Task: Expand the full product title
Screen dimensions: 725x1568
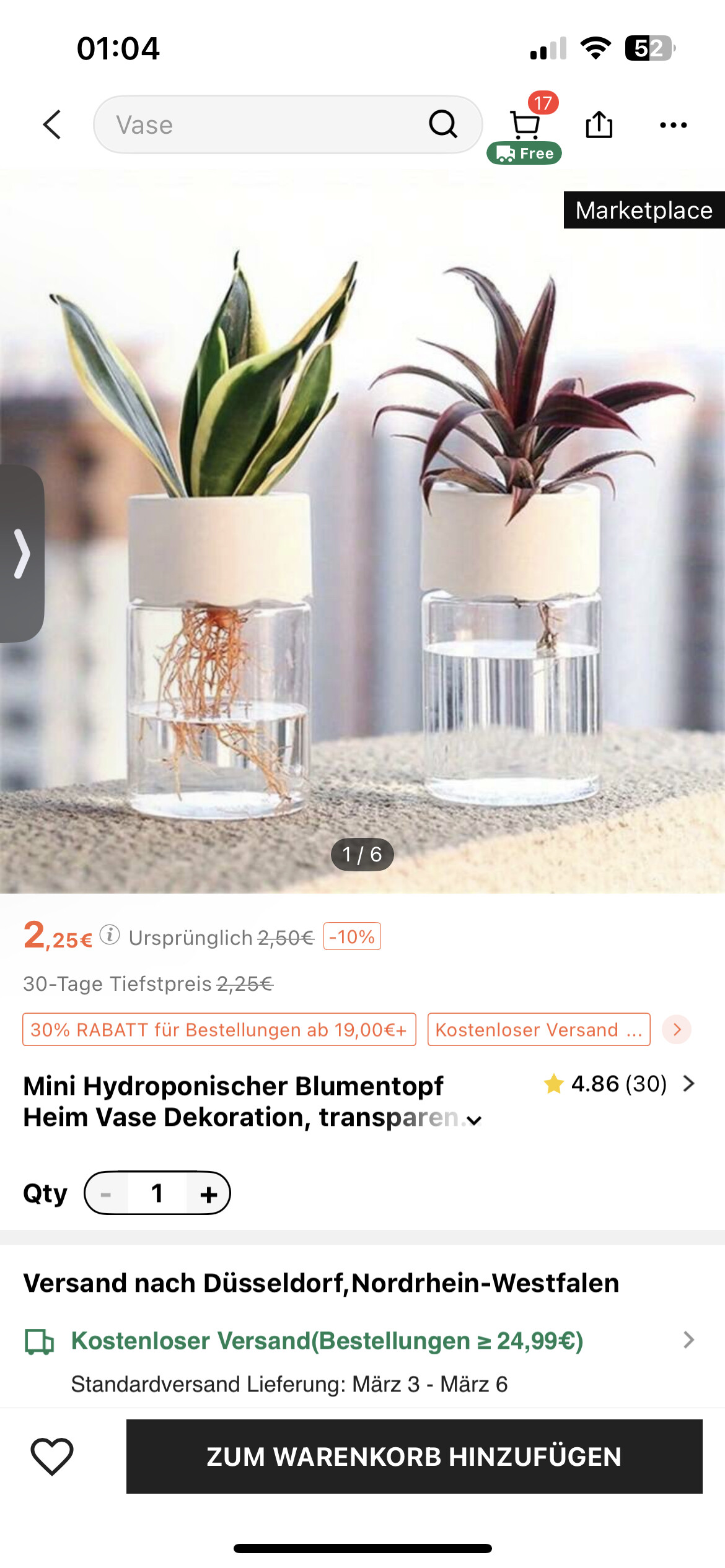Action: pyautogui.click(x=474, y=1120)
